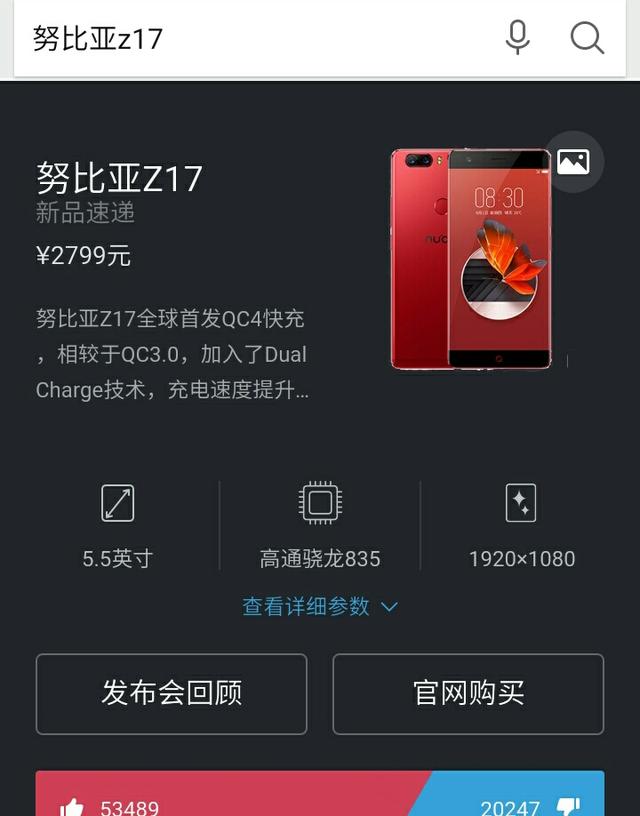
Task: Open 发布会回顾 launch event review
Action: coord(171,693)
